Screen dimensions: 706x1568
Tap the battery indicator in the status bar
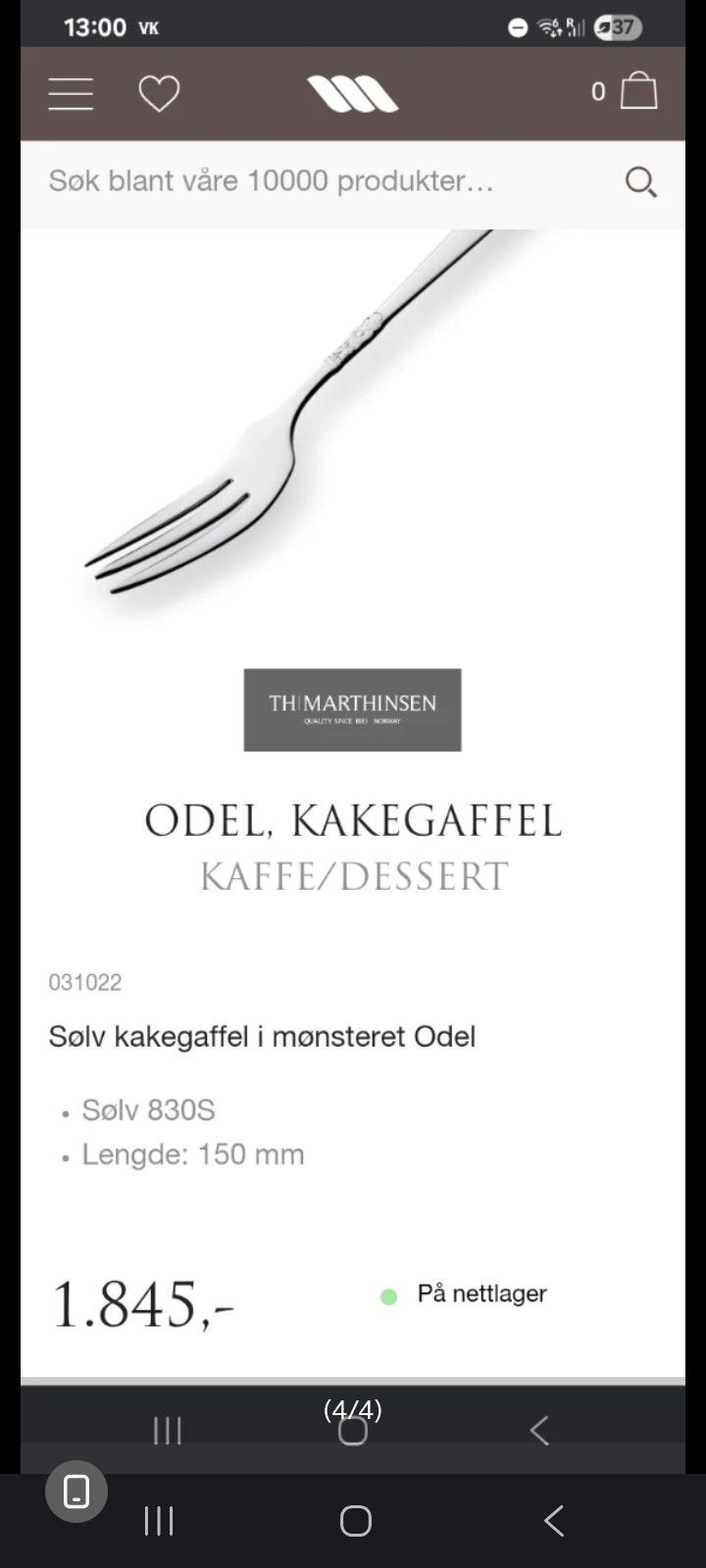point(620,26)
